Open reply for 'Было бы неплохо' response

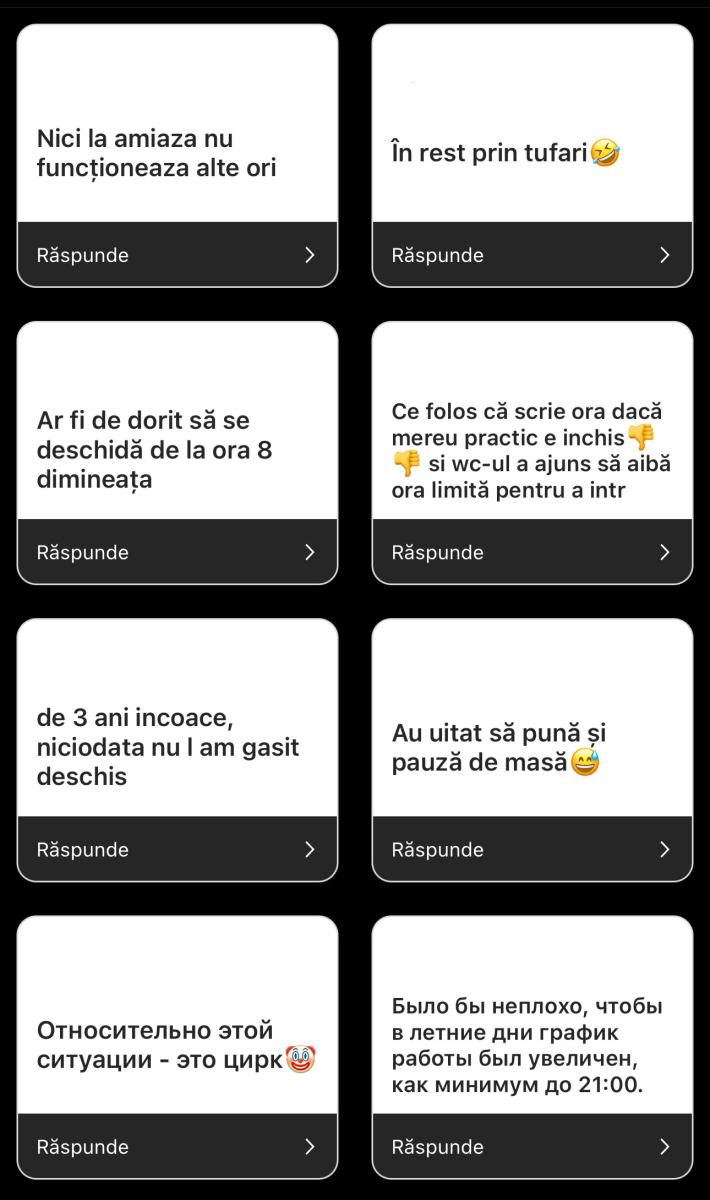click(x=532, y=1146)
